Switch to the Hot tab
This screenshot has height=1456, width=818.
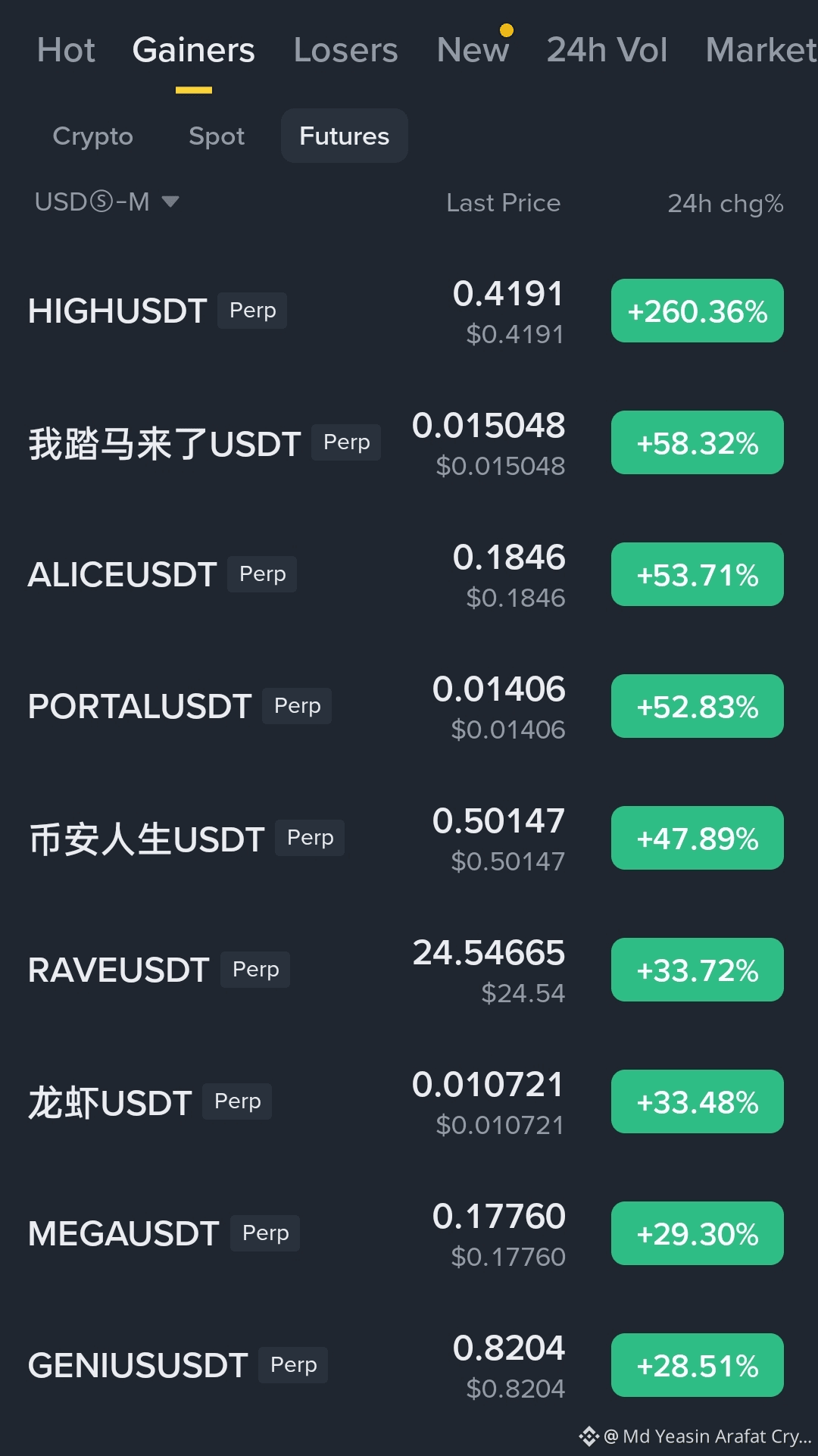click(66, 50)
